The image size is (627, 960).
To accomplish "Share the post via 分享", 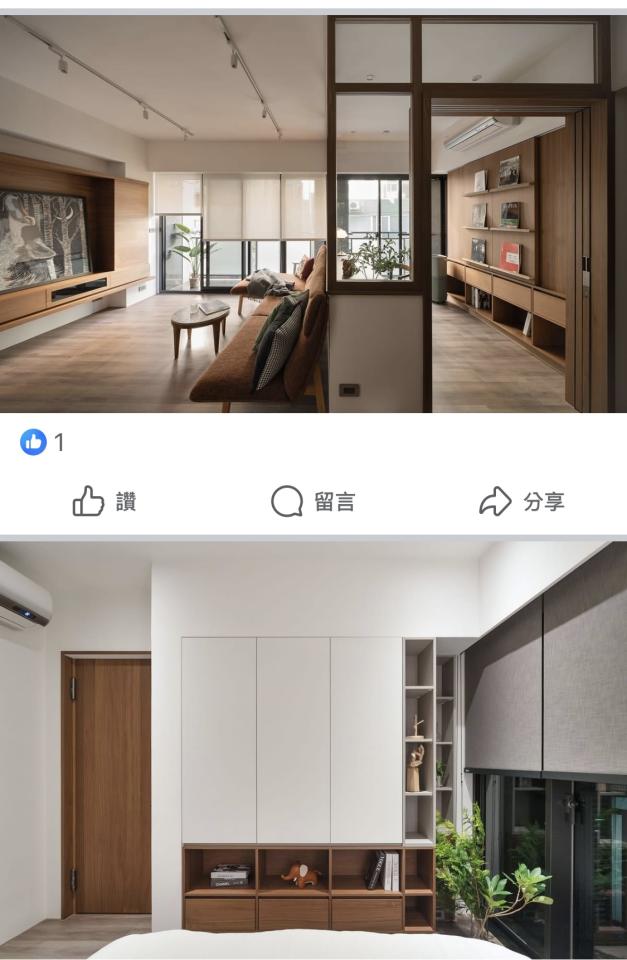I will (521, 501).
